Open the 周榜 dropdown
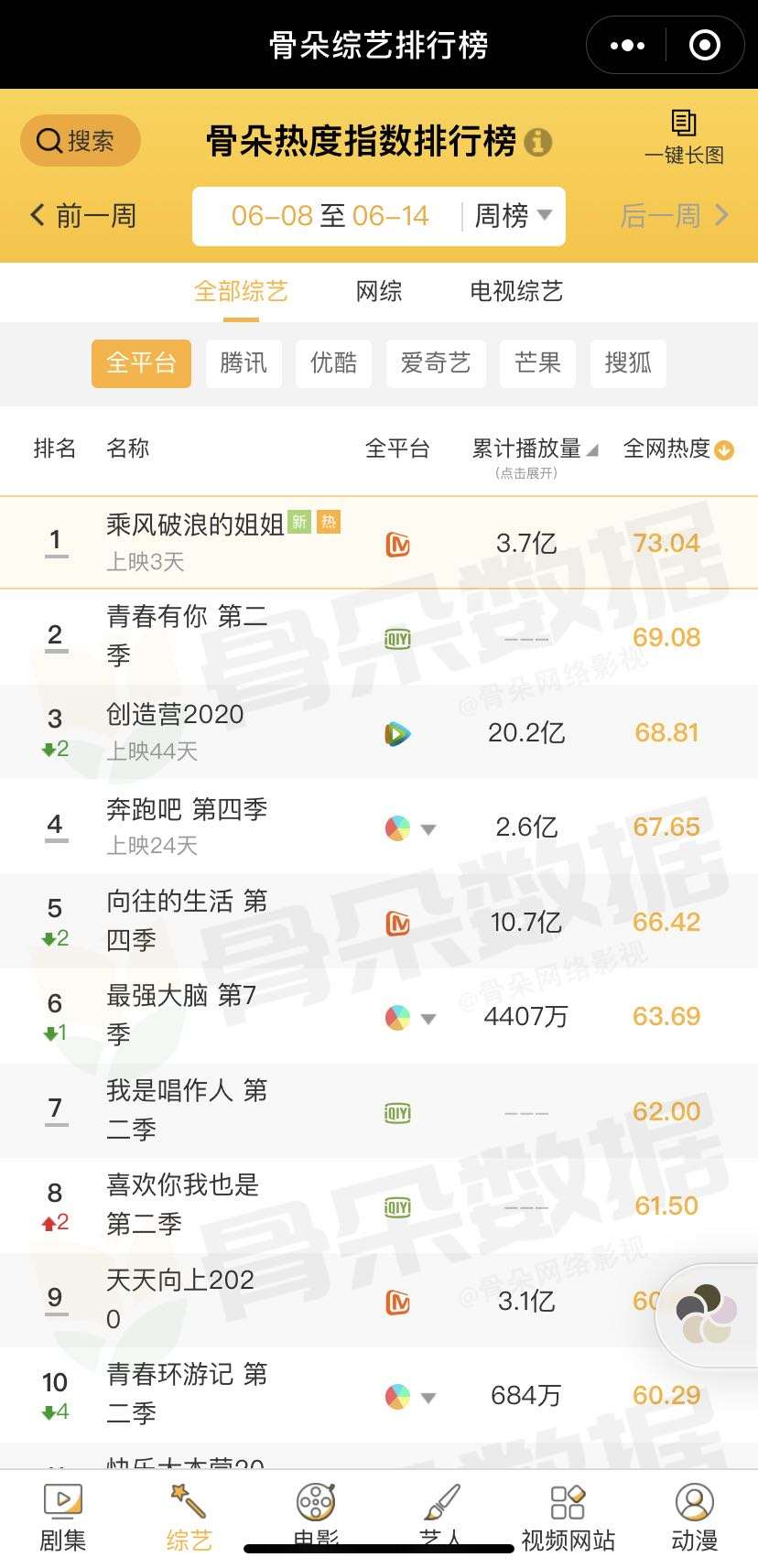The height and width of the screenshot is (1568, 758). coord(513,216)
